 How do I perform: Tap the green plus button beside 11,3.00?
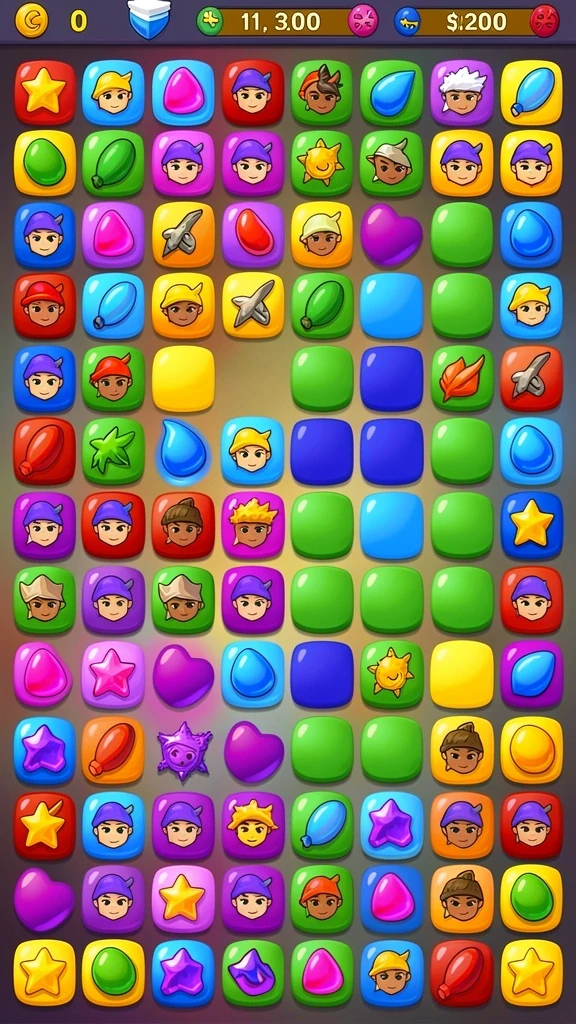[209, 21]
